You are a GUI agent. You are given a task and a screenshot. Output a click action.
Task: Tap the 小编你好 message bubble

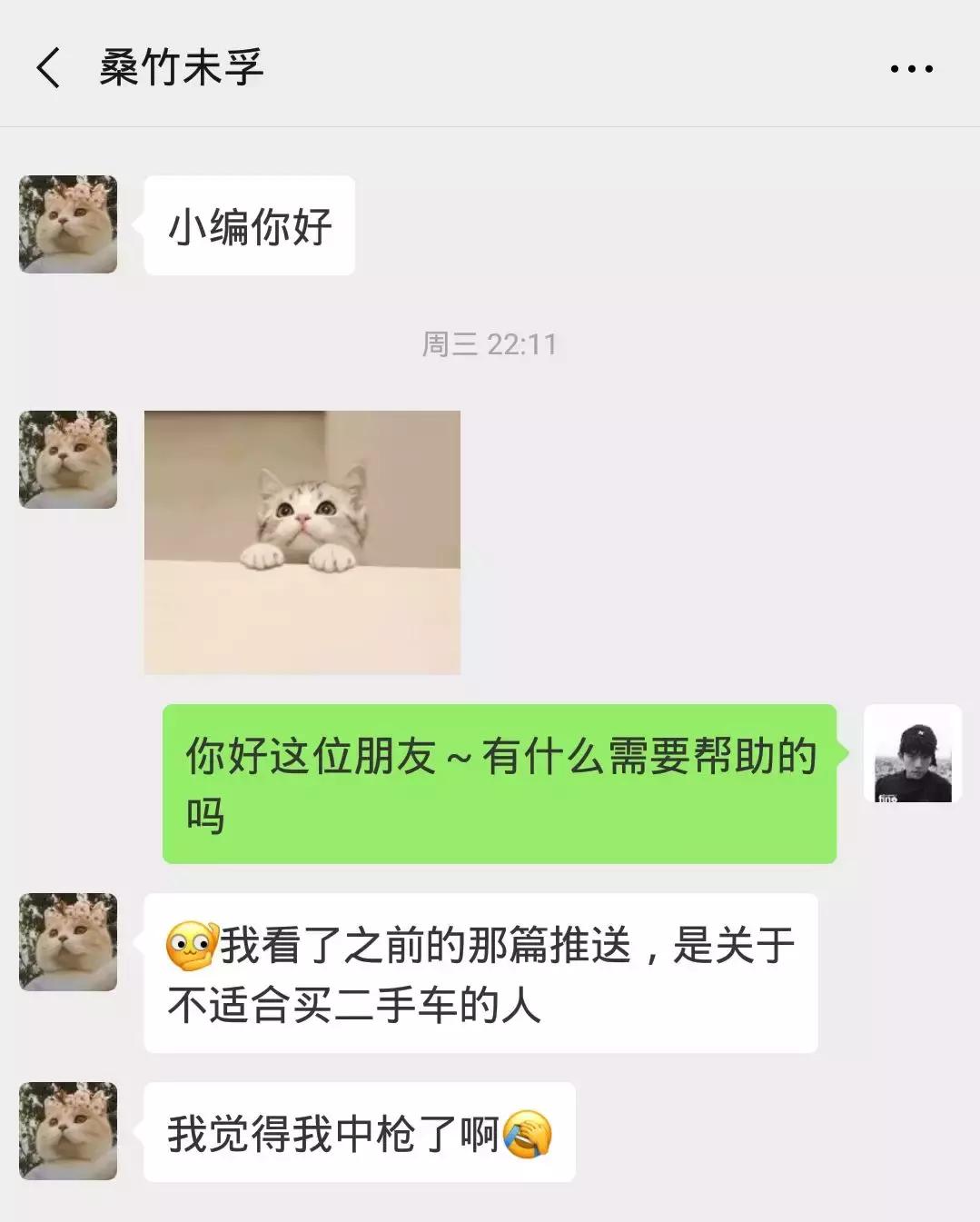(248, 224)
